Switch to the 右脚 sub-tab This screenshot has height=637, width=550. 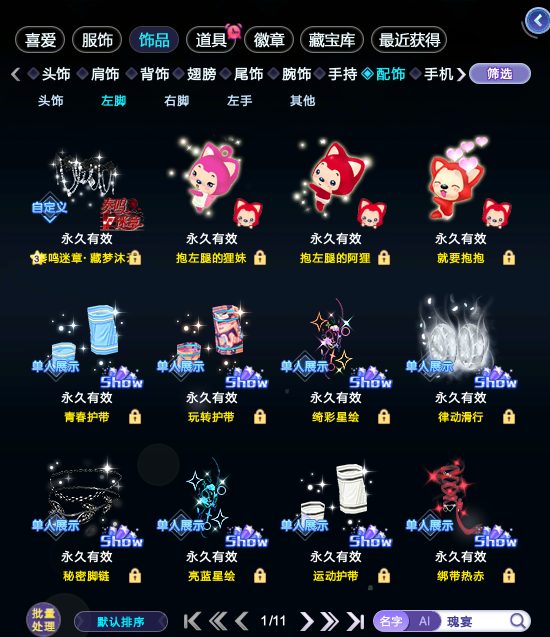pos(176,100)
